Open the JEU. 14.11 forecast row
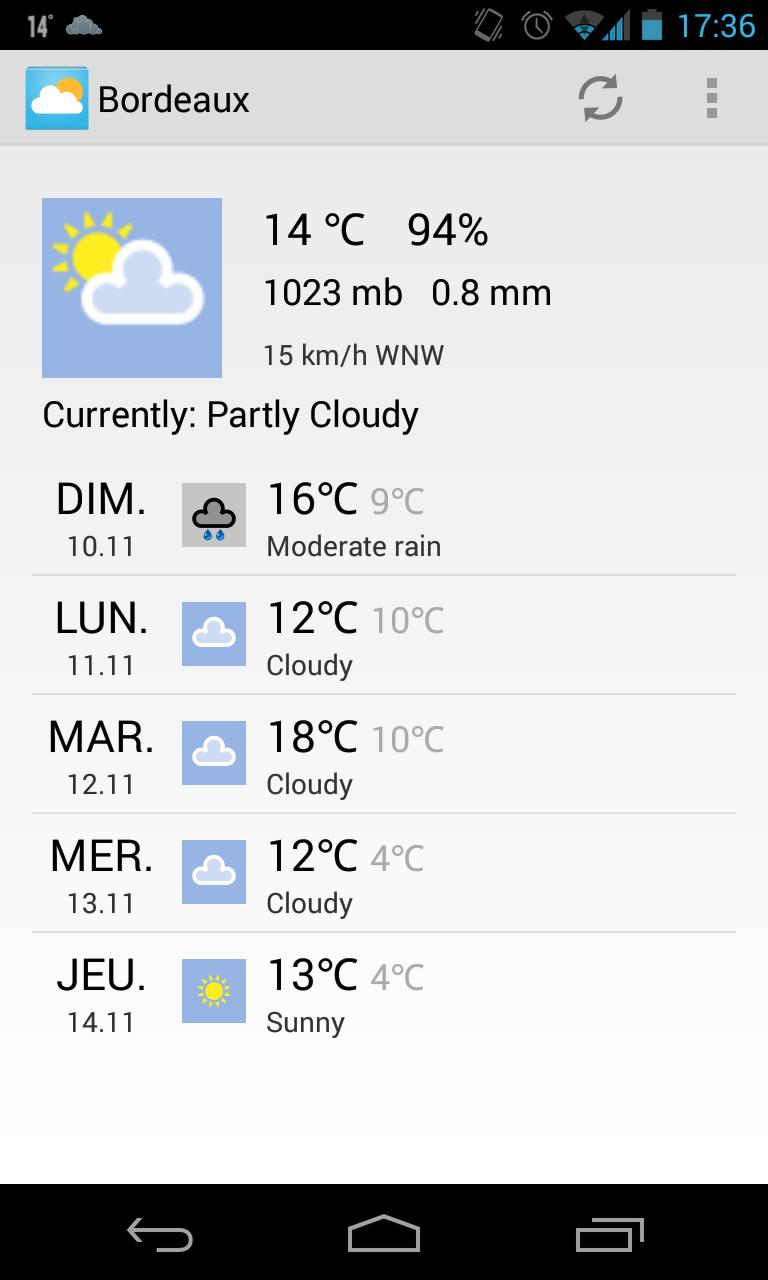 (x=384, y=992)
